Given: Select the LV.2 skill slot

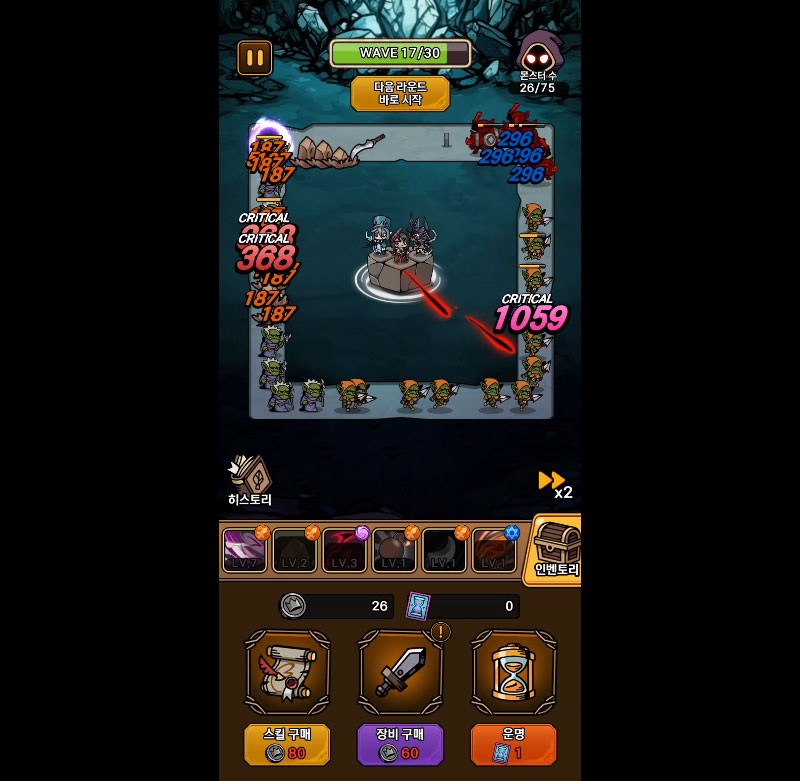Looking at the screenshot, I should click(x=295, y=550).
